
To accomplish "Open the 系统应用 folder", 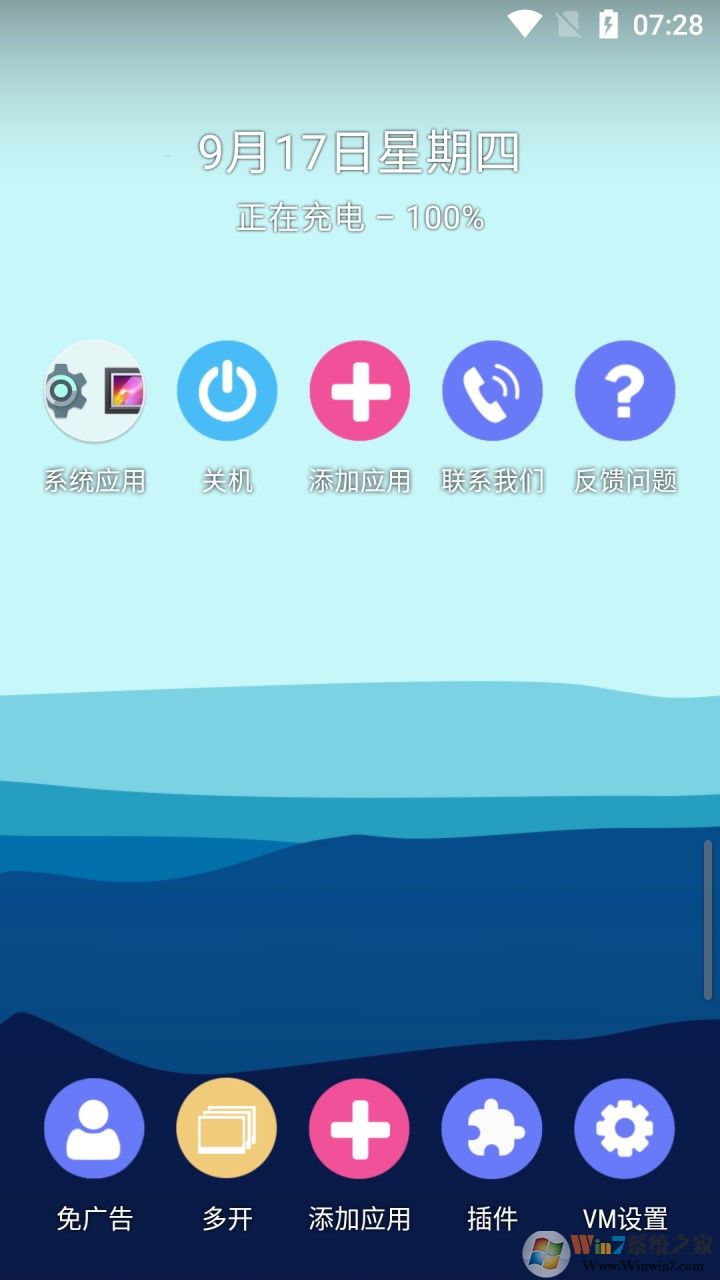I will click(x=94, y=392).
